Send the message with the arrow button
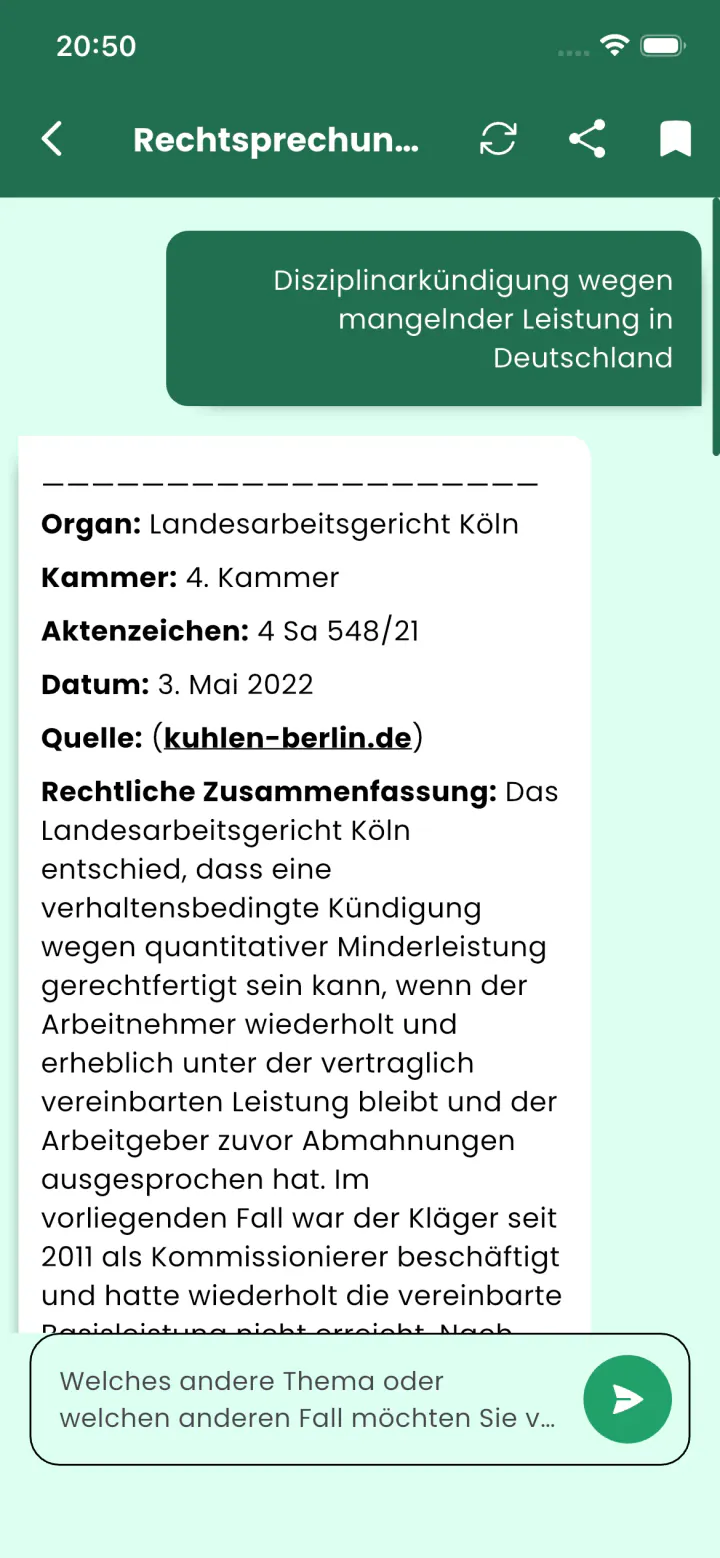Viewport: 720px width, 1558px height. coord(627,1399)
